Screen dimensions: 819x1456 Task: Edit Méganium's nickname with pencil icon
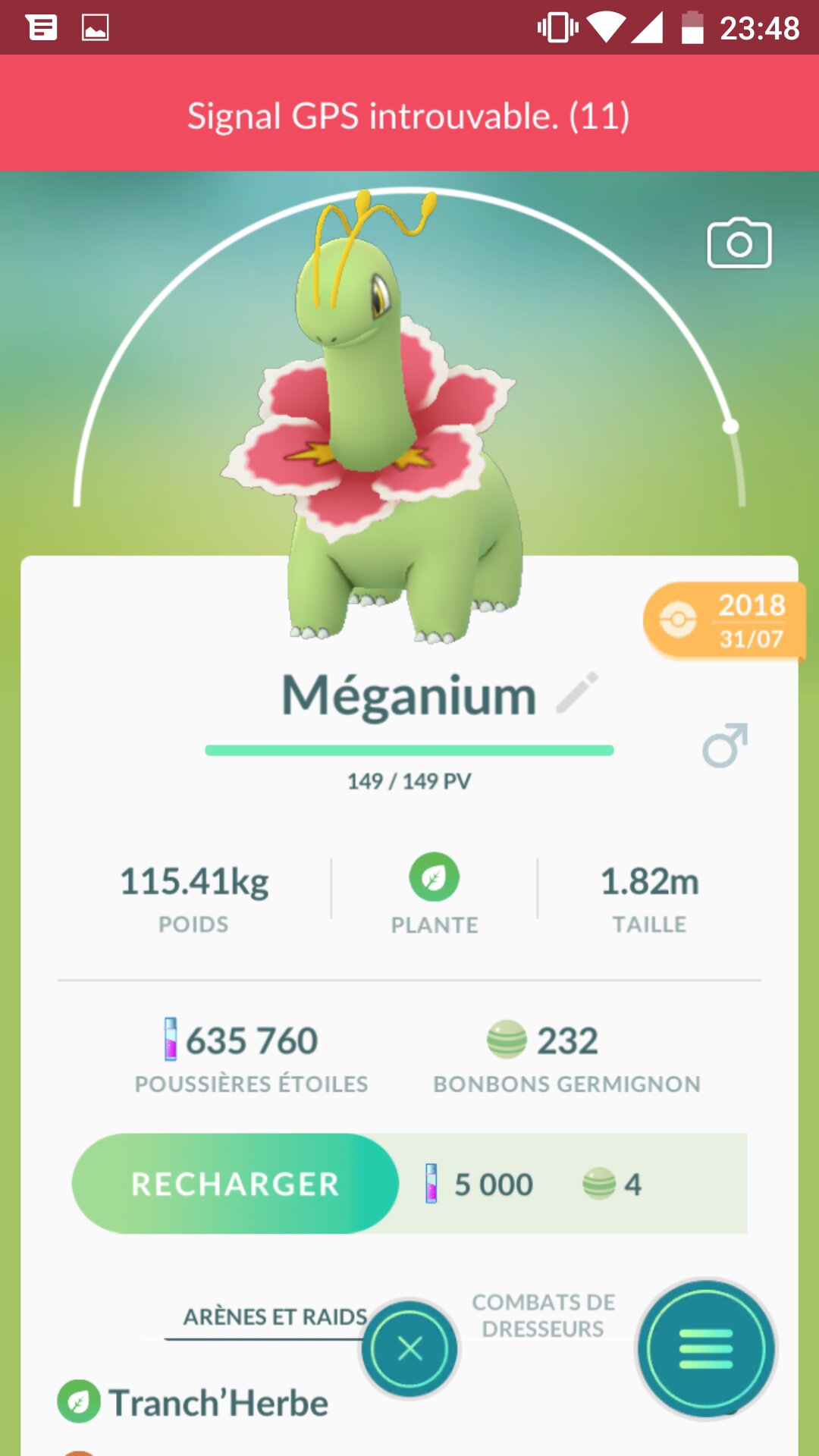point(578,692)
